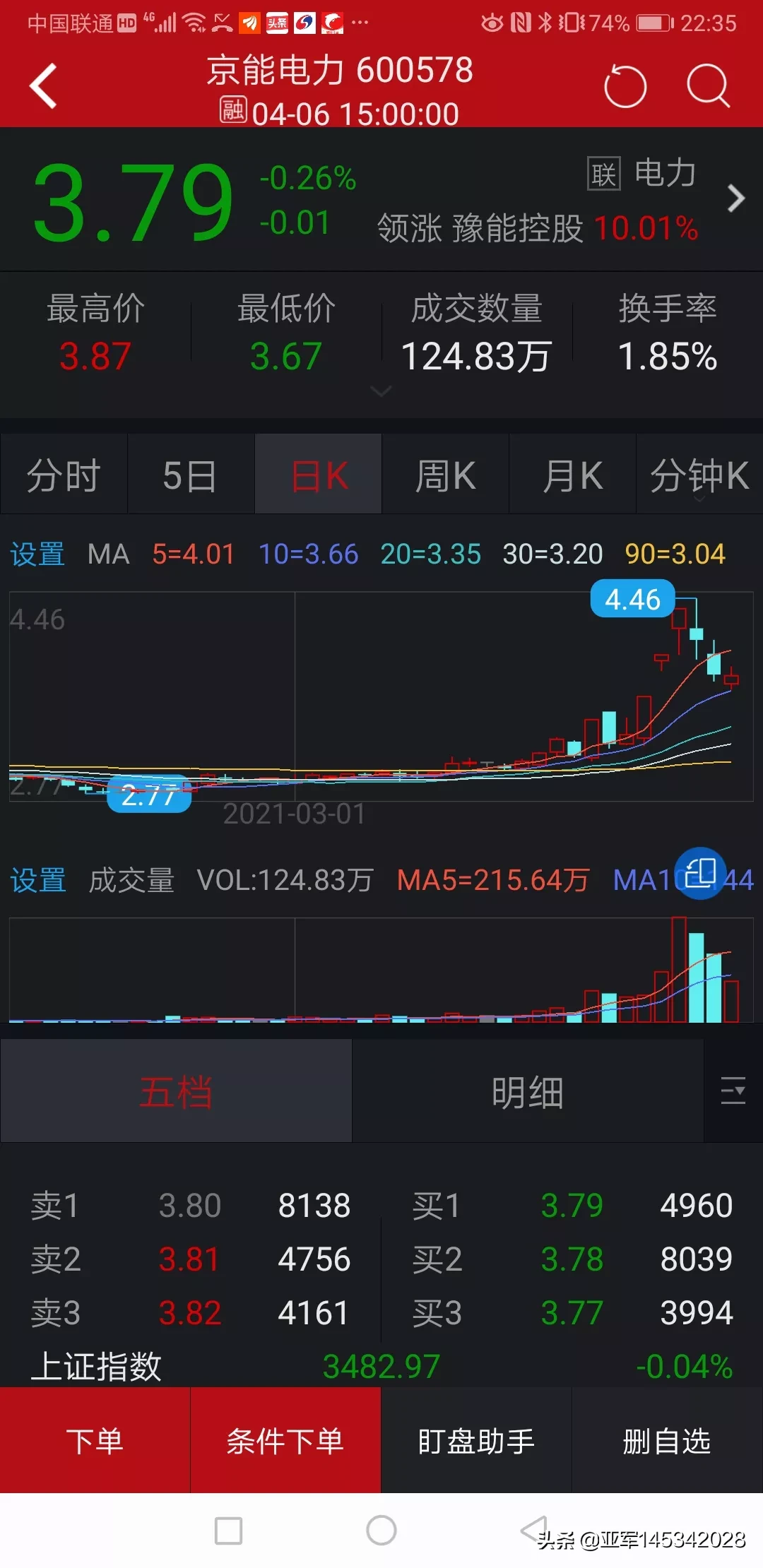Switch to the 周K chart tab
Screen dimensions: 763x1568
[445, 475]
